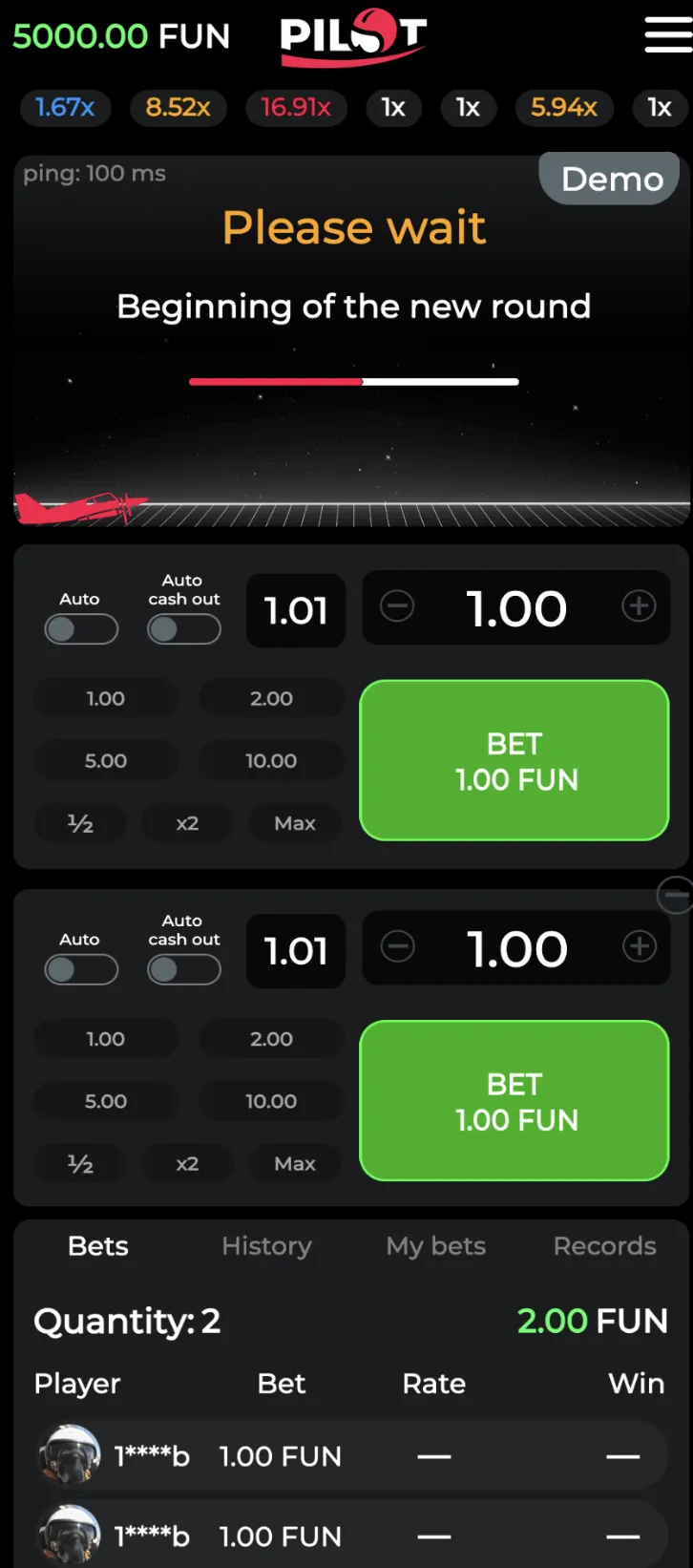This screenshot has width=693, height=1568.
Task: Enable Auto cash out in the first bet panel
Action: 183,629
